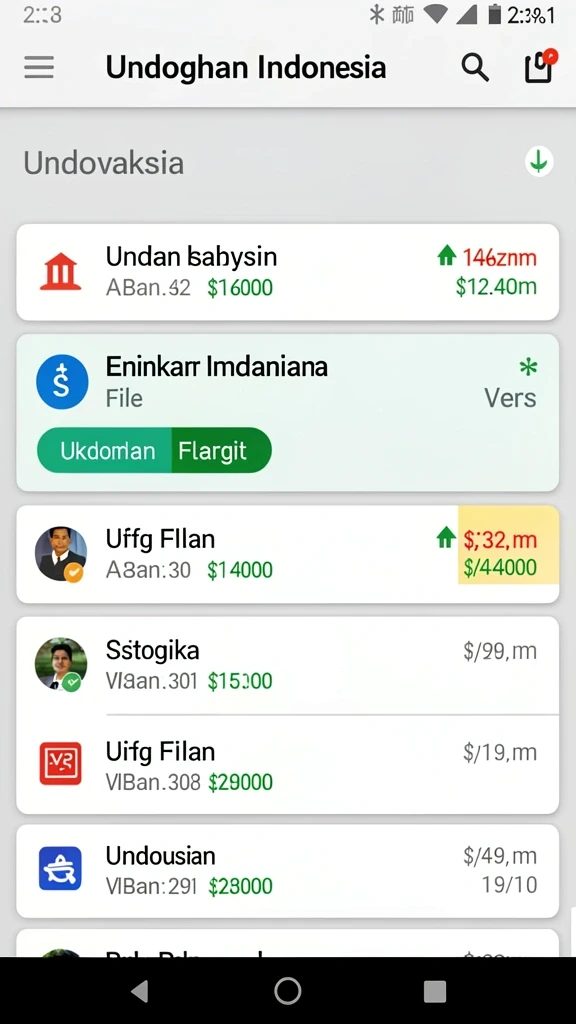Tap the search magnifier icon
The image size is (576, 1024).
(x=475, y=67)
